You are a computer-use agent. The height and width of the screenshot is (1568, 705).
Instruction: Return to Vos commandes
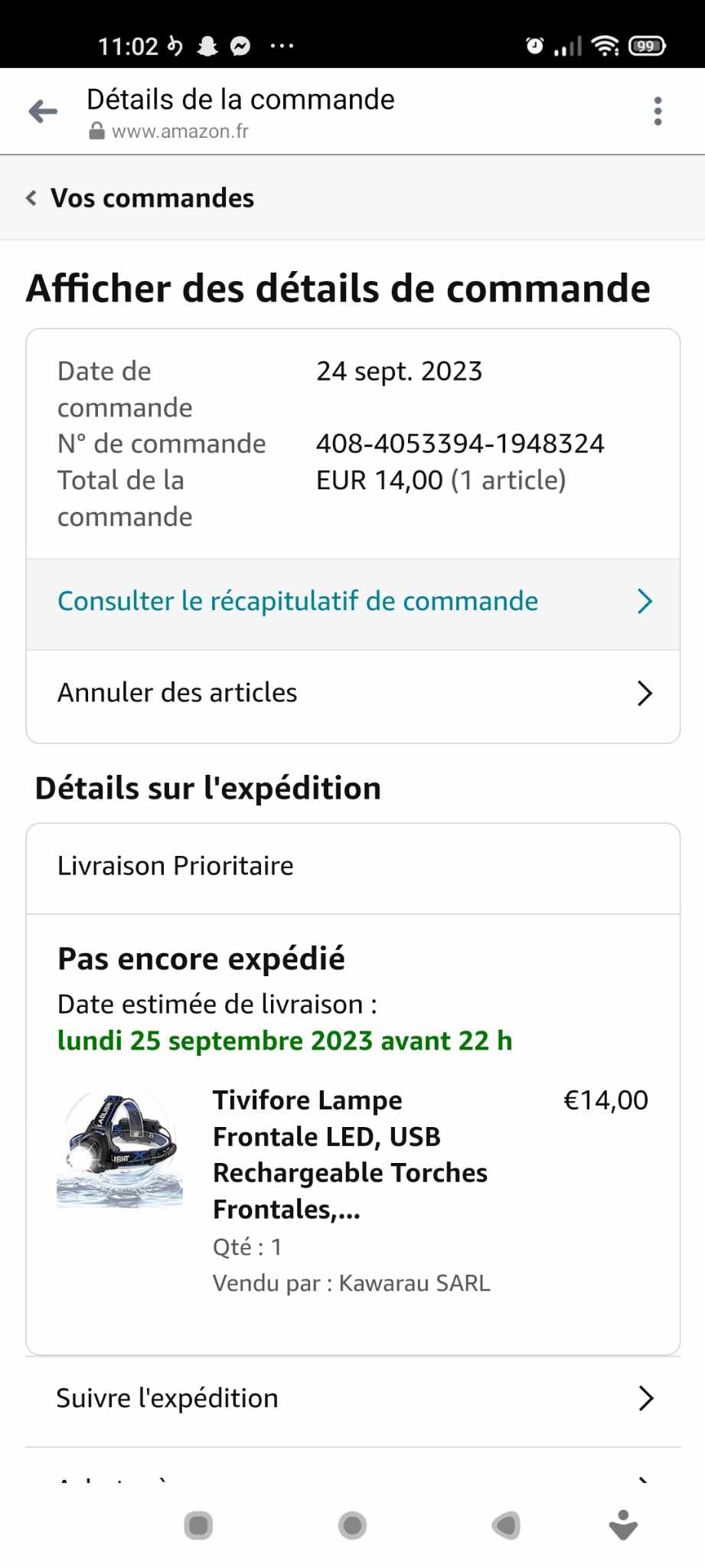click(x=140, y=198)
